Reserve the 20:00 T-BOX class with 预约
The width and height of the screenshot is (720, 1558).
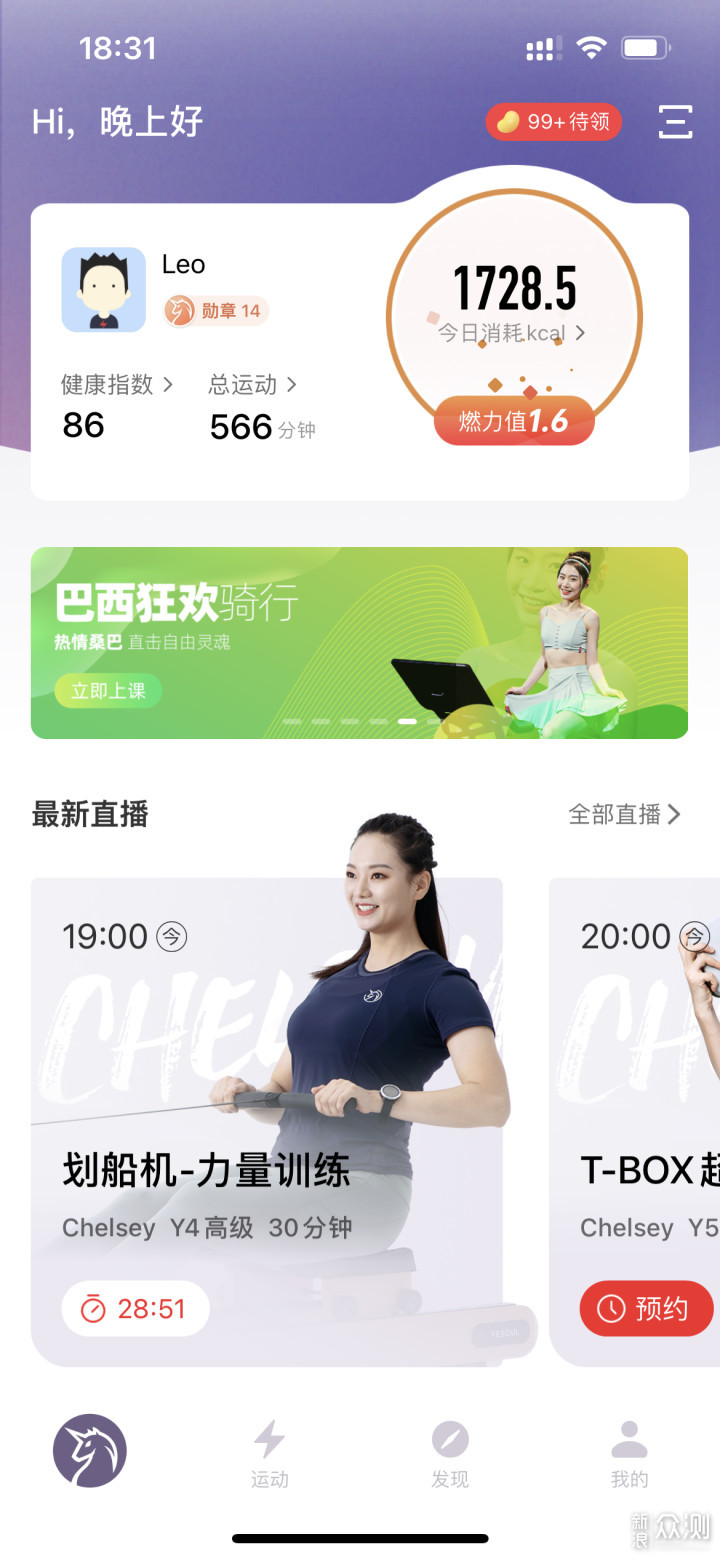tap(646, 1308)
